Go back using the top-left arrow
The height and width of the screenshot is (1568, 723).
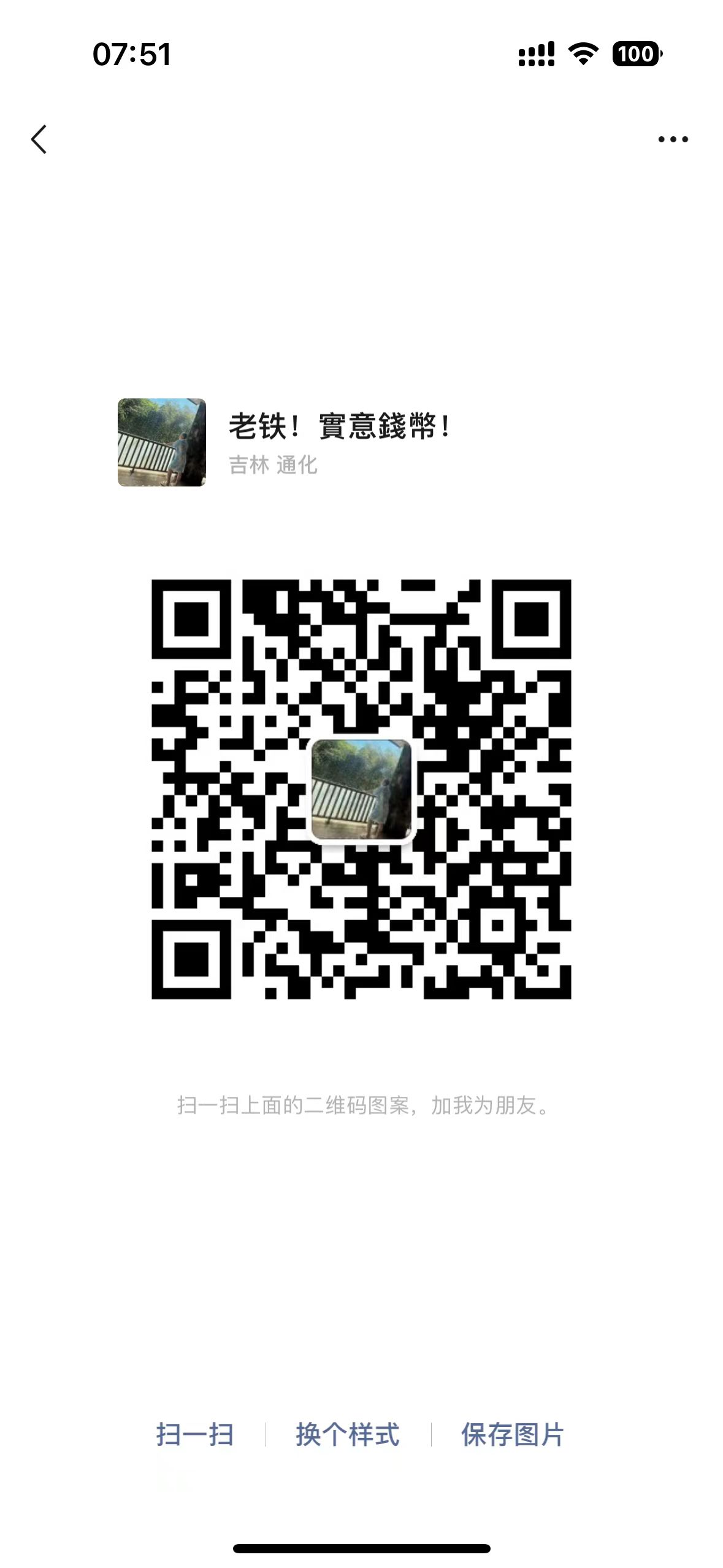tap(39, 139)
